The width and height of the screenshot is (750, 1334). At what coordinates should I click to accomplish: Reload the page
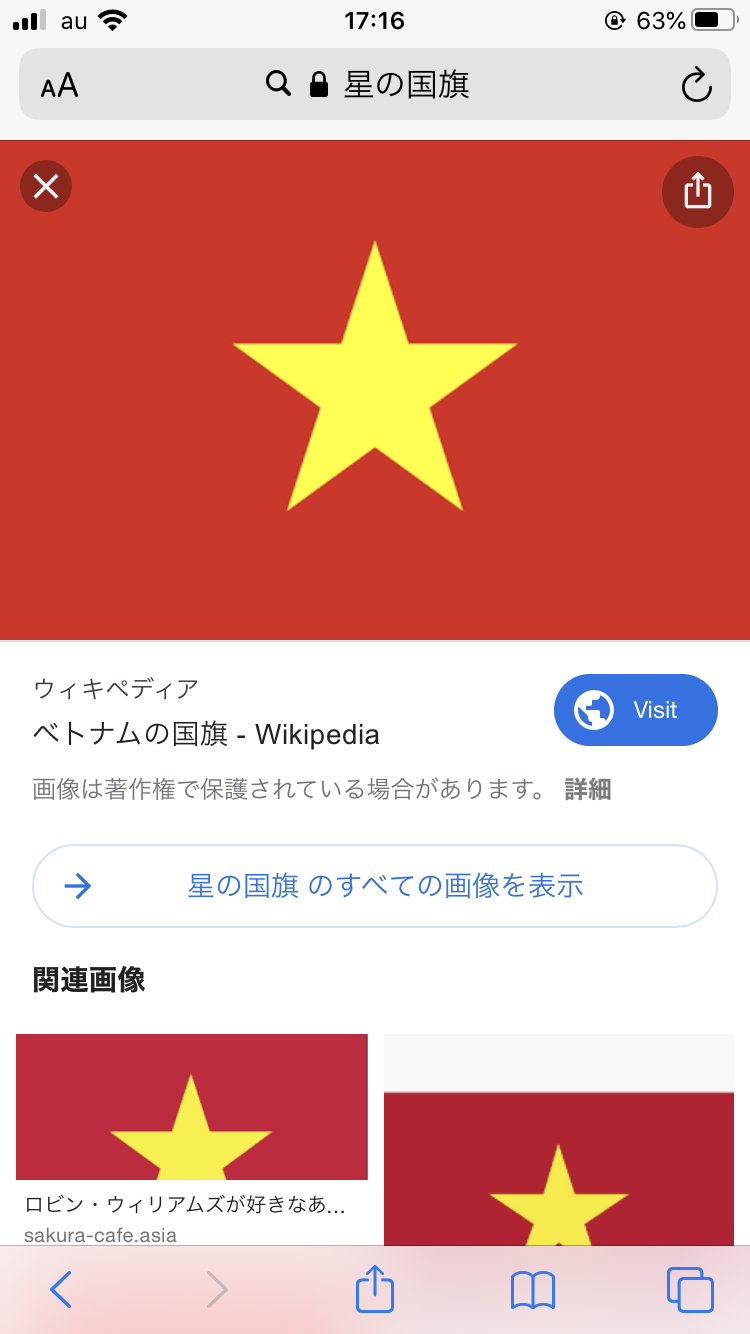pos(696,86)
